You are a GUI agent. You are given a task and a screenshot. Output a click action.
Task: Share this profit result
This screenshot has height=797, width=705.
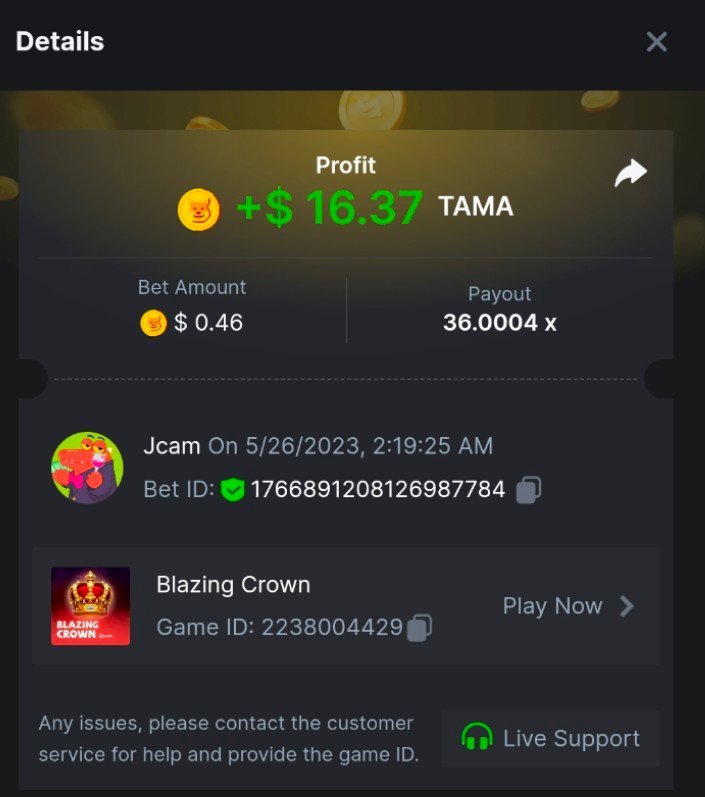(631, 173)
